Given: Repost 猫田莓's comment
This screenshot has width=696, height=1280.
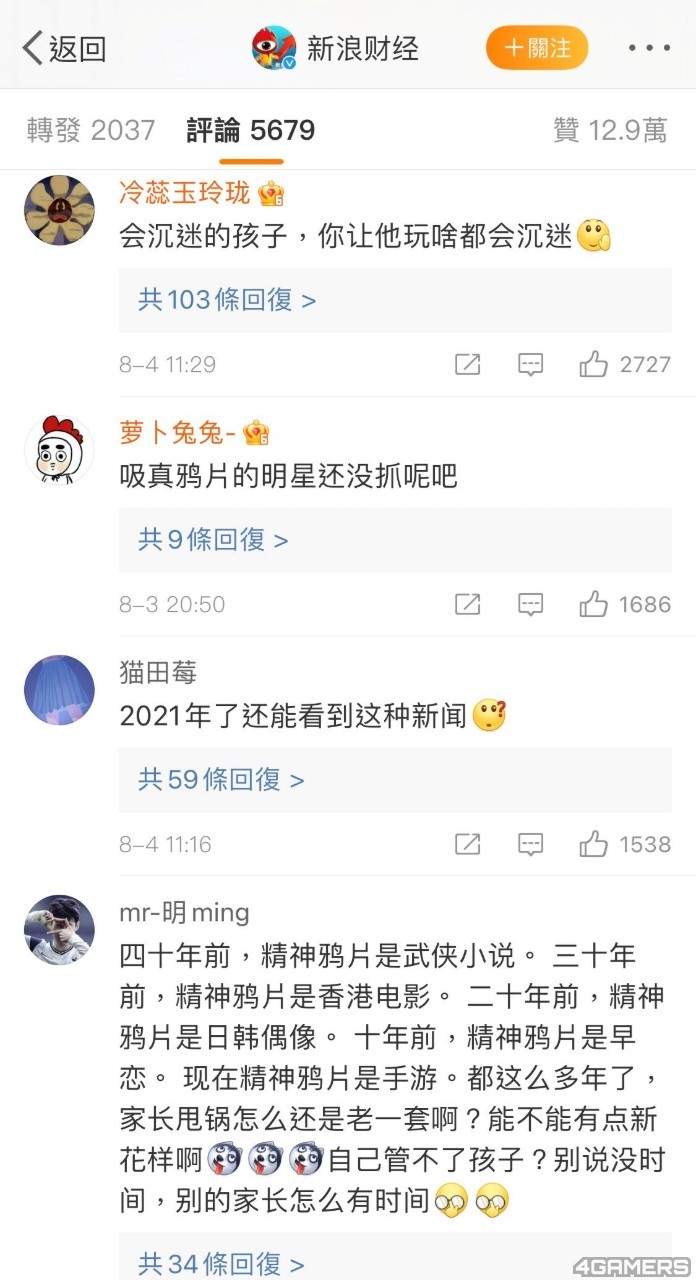Looking at the screenshot, I should [x=467, y=844].
